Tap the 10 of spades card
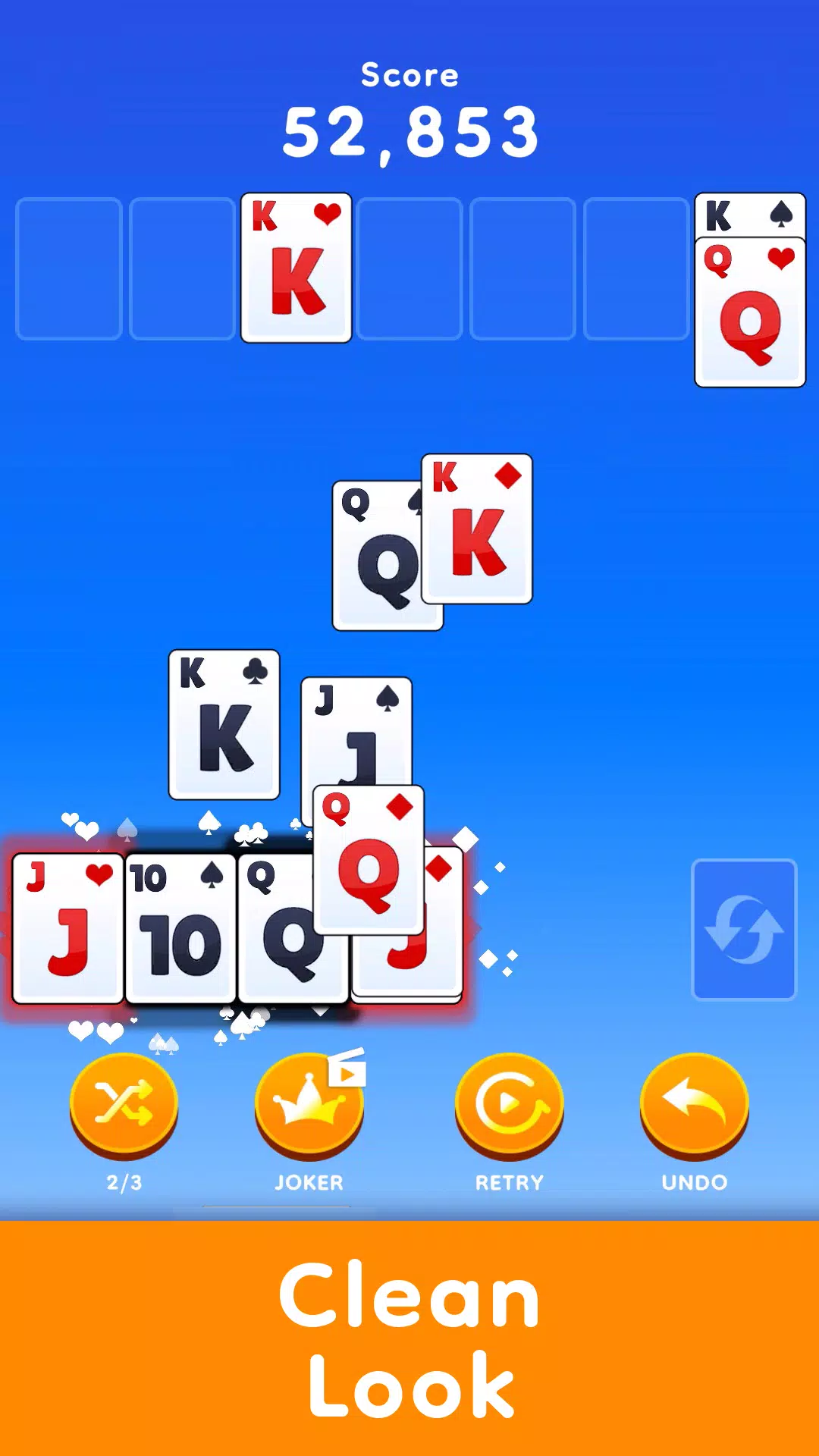Screen dimensions: 819x1456 tap(180, 928)
